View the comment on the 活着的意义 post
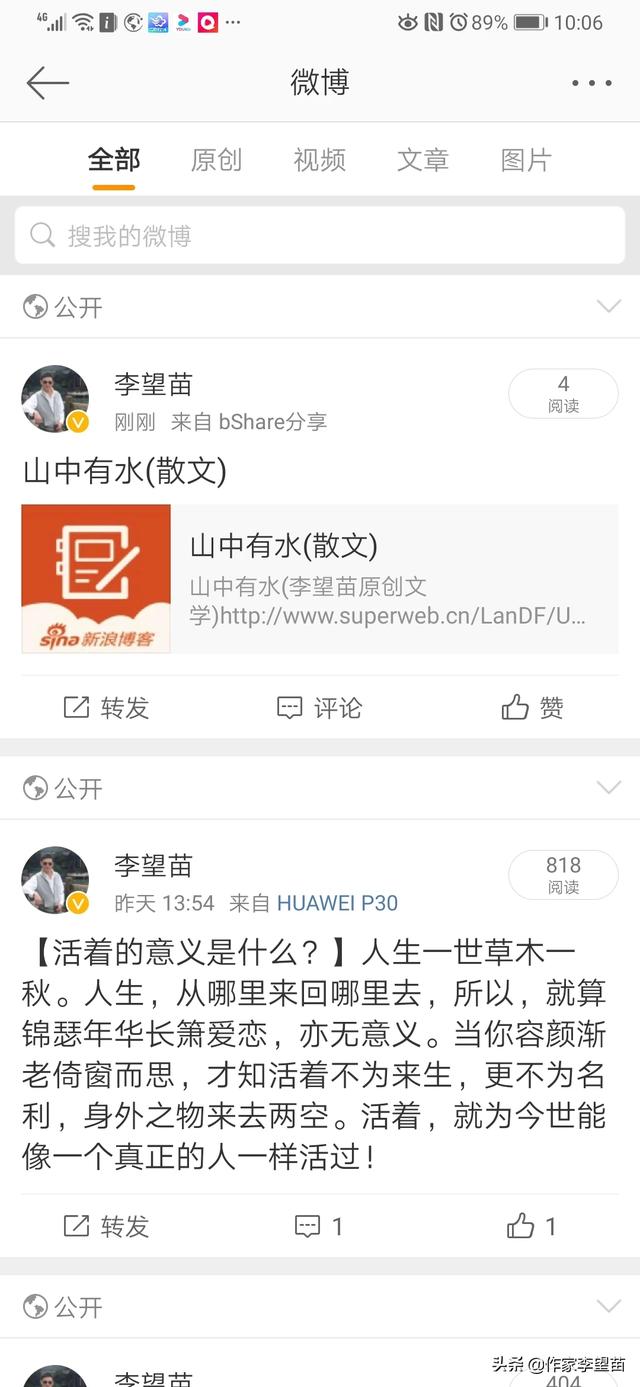 (x=319, y=1226)
